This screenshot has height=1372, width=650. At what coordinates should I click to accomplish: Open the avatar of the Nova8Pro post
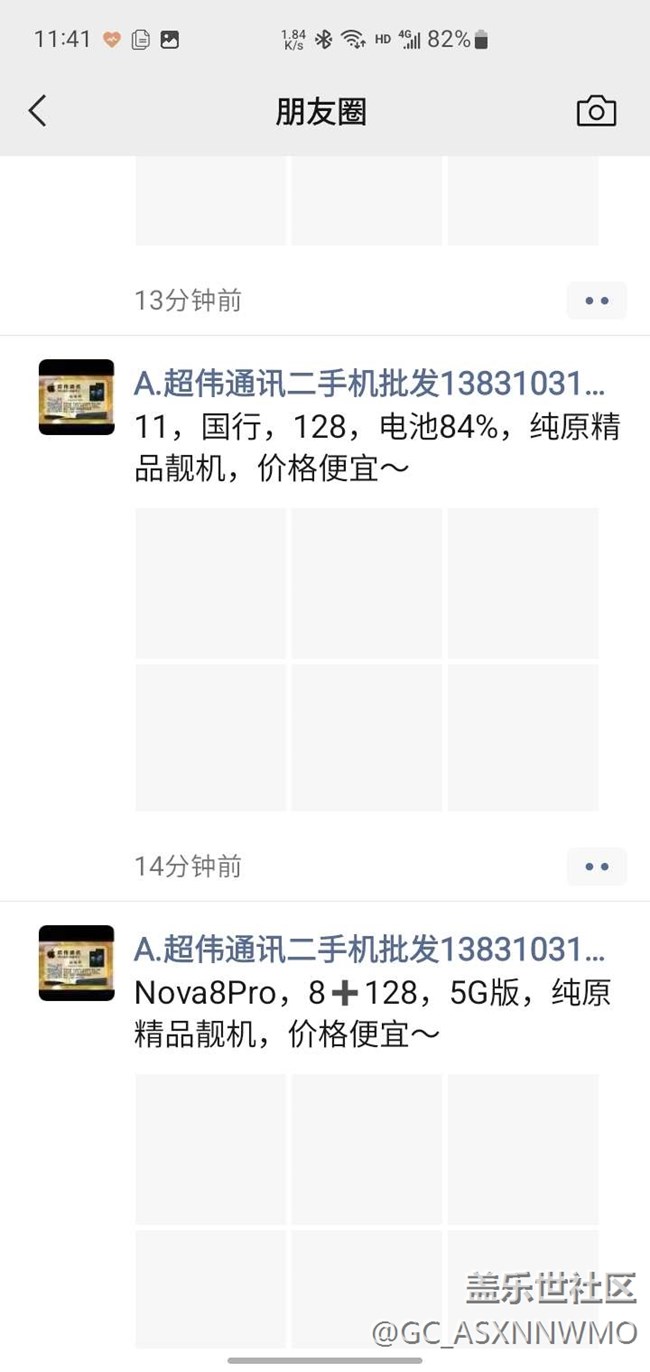[76, 963]
